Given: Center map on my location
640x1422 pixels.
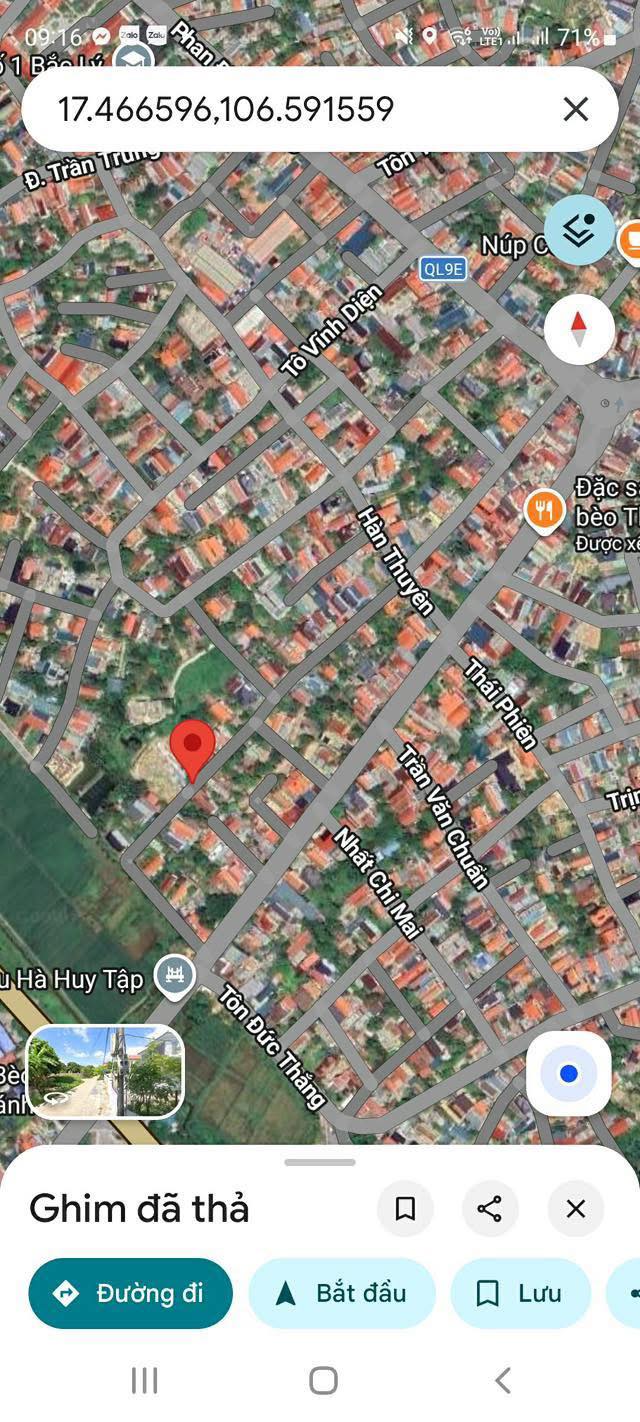Looking at the screenshot, I should (568, 1073).
